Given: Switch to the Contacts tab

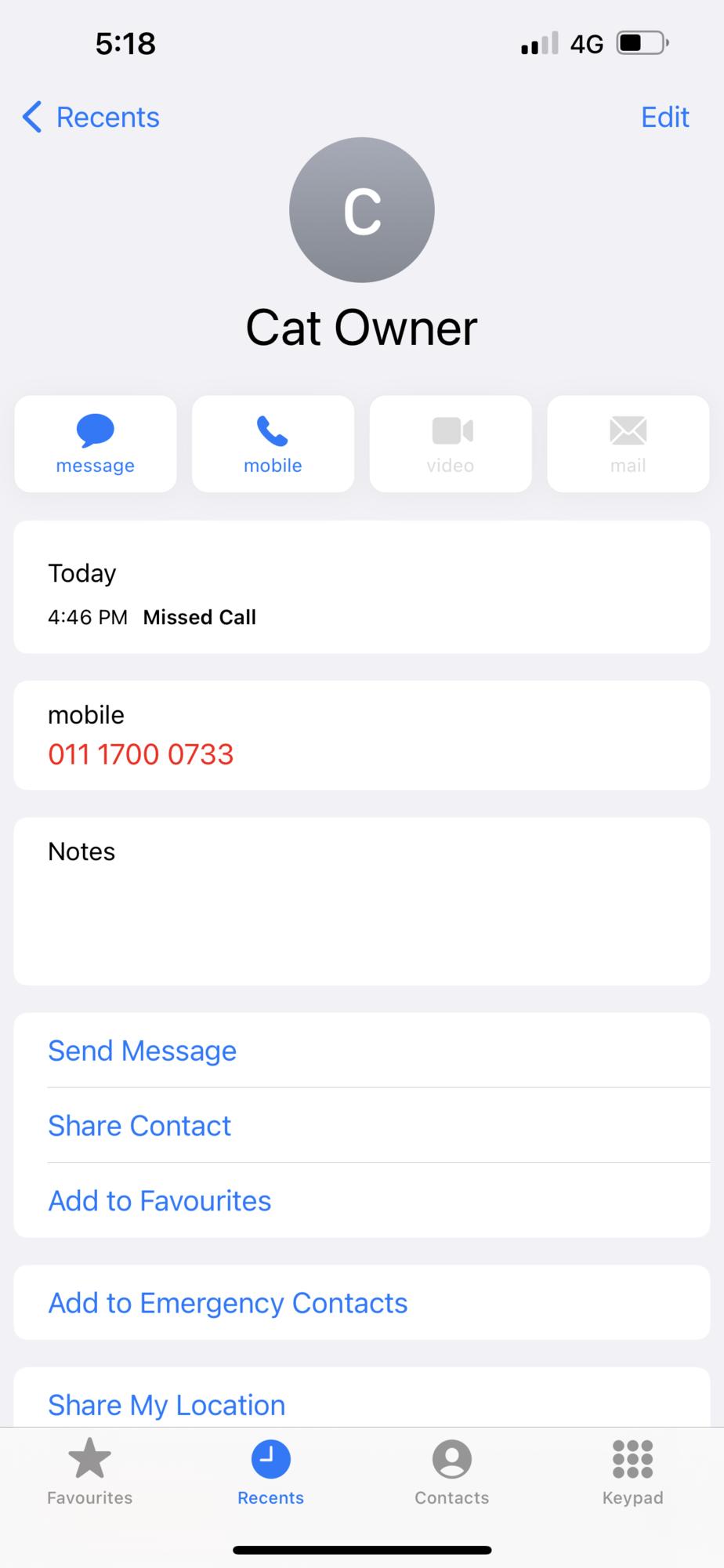Looking at the screenshot, I should point(452,1472).
